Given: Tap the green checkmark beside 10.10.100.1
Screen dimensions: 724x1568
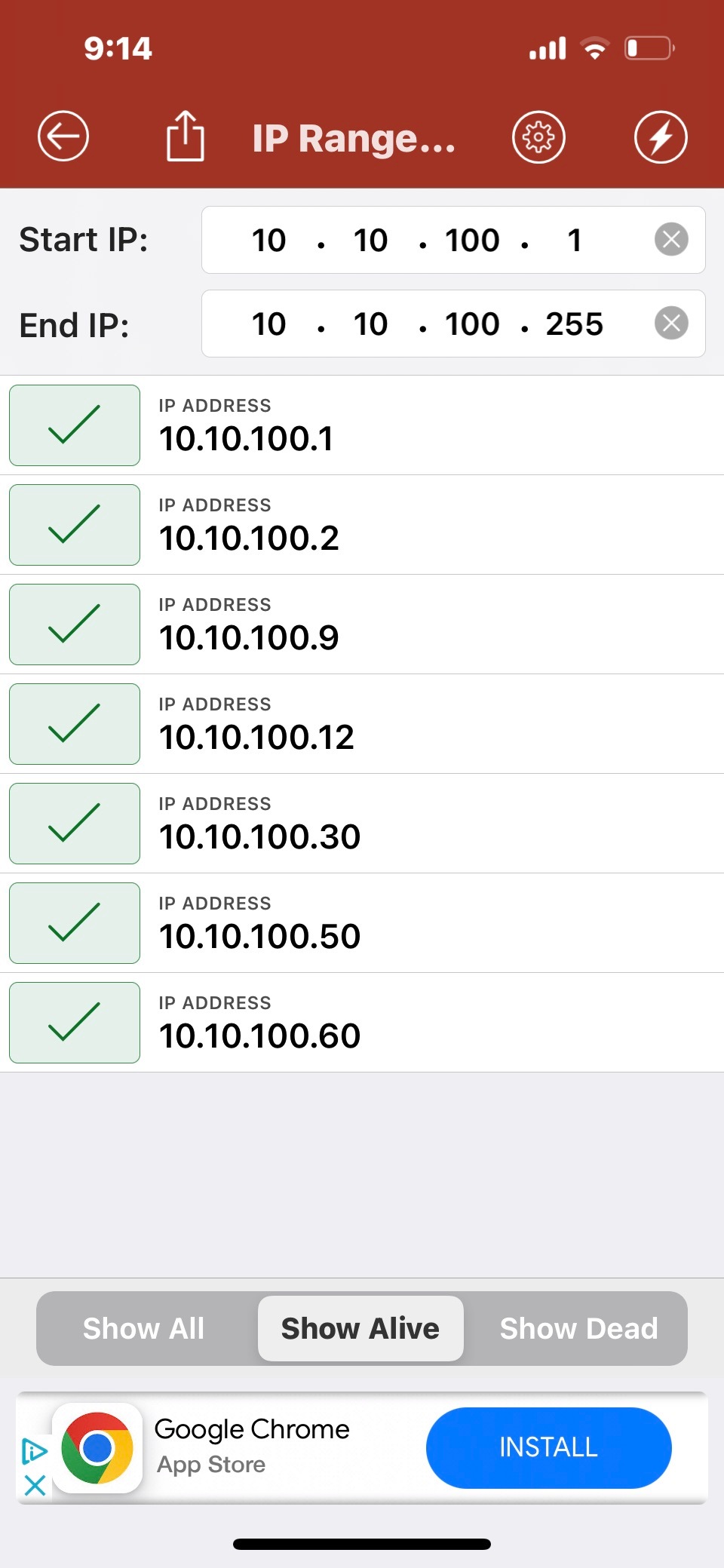Looking at the screenshot, I should [x=74, y=425].
